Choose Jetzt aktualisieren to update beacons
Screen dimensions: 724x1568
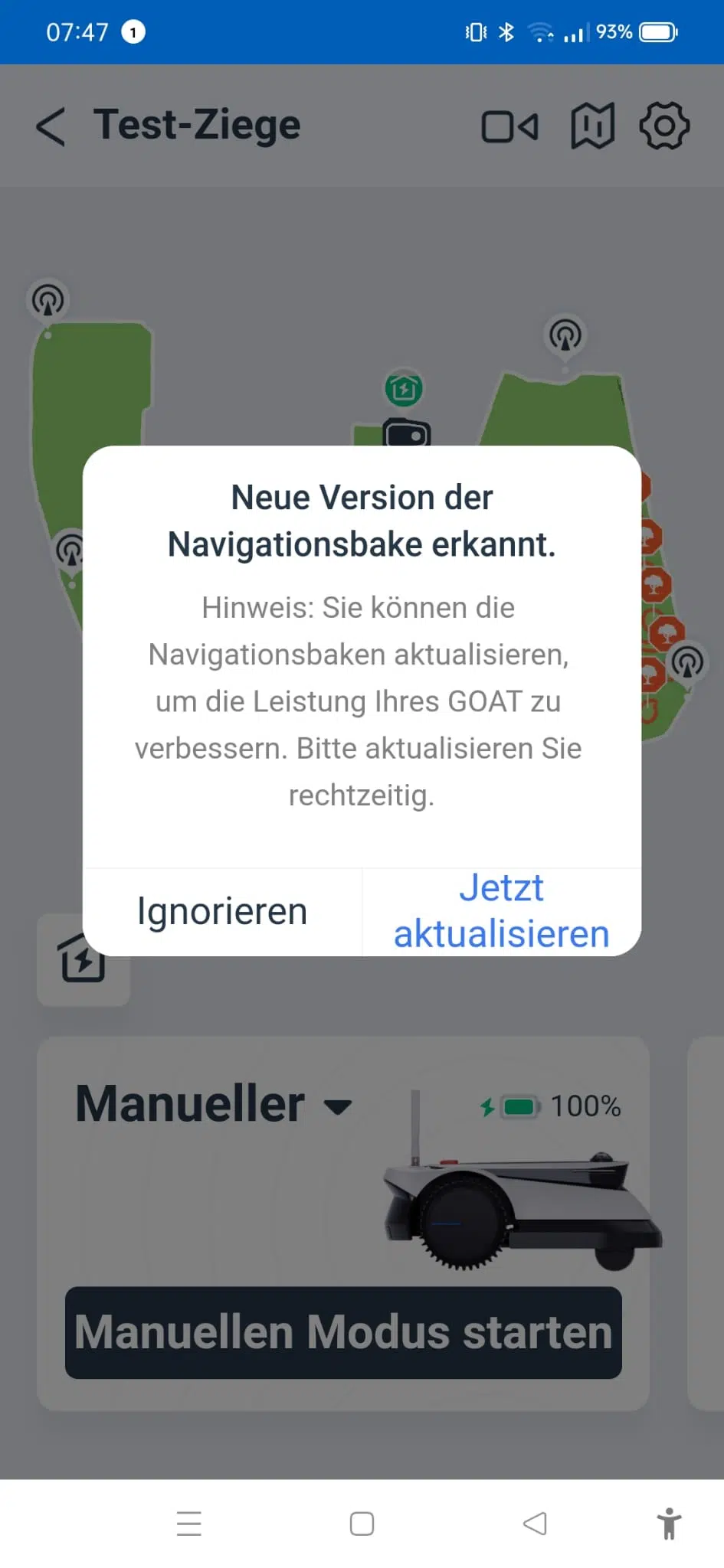(502, 911)
